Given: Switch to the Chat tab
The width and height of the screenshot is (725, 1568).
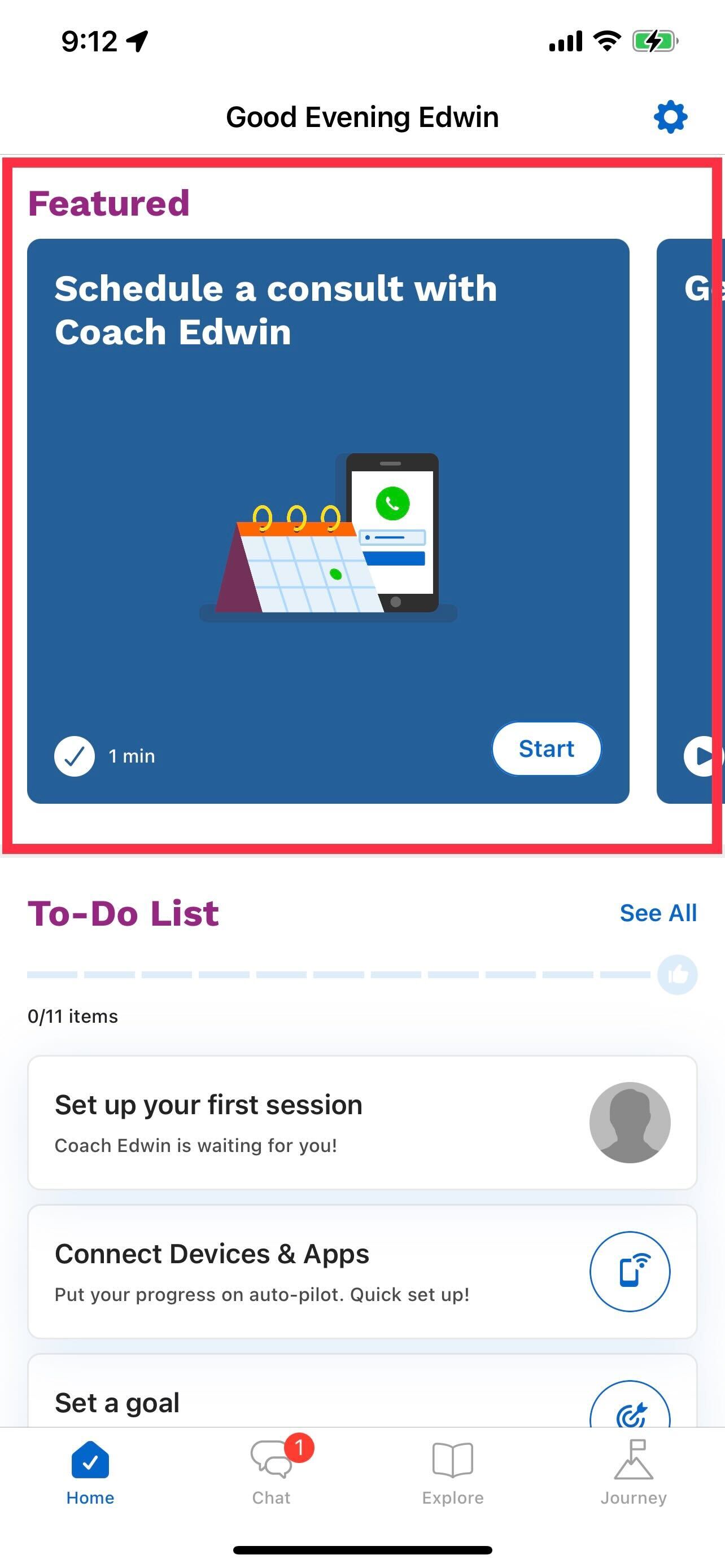Looking at the screenshot, I should coord(272,1472).
